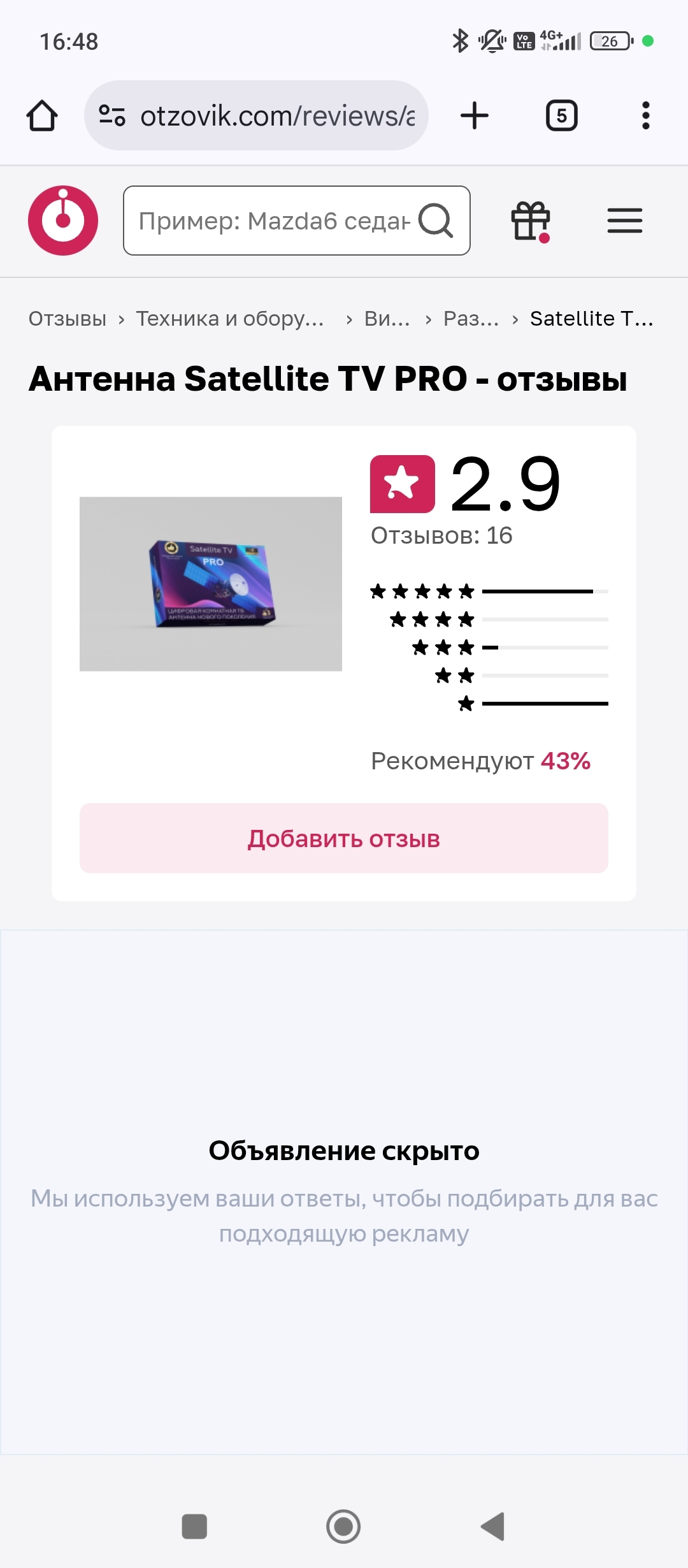
Task: Go to the Ви… breadcrumb category
Action: pyautogui.click(x=387, y=319)
